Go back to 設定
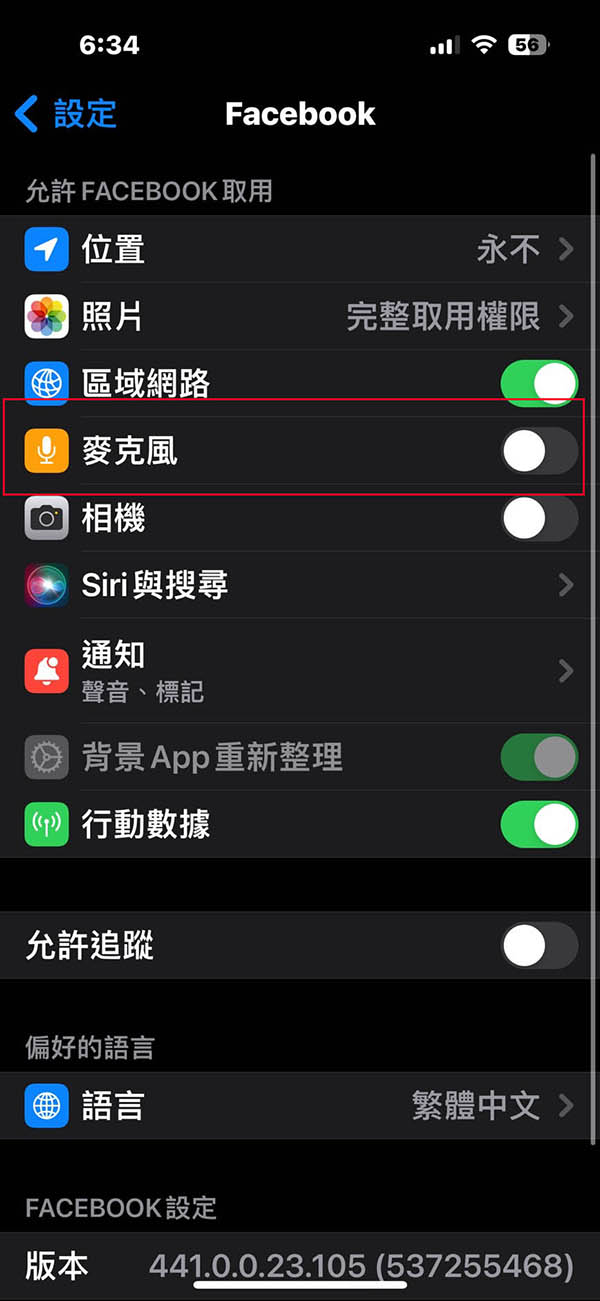Viewport: 600px width, 1301px height. coord(66,114)
